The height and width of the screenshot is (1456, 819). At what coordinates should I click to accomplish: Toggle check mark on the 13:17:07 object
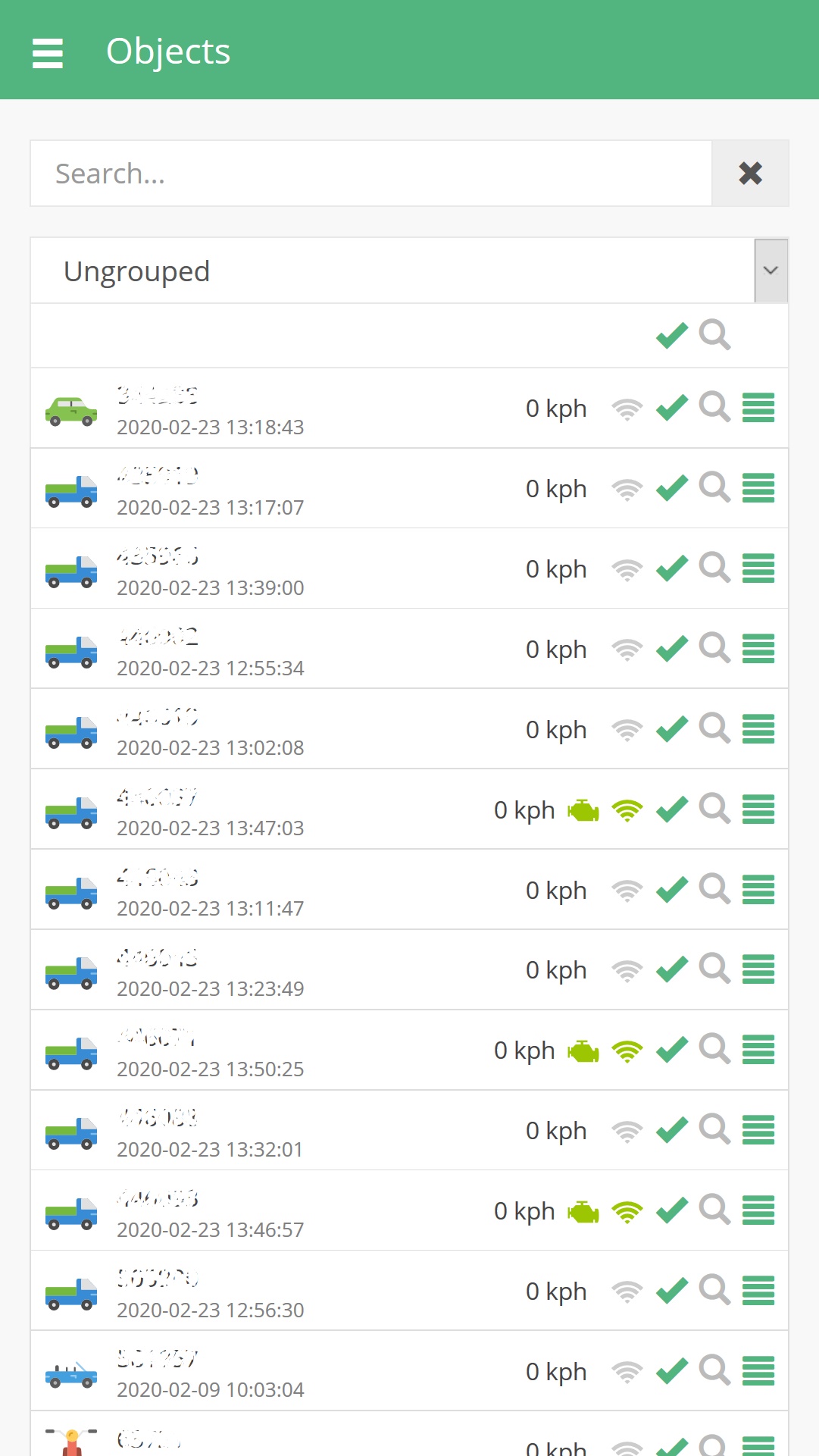coord(672,489)
